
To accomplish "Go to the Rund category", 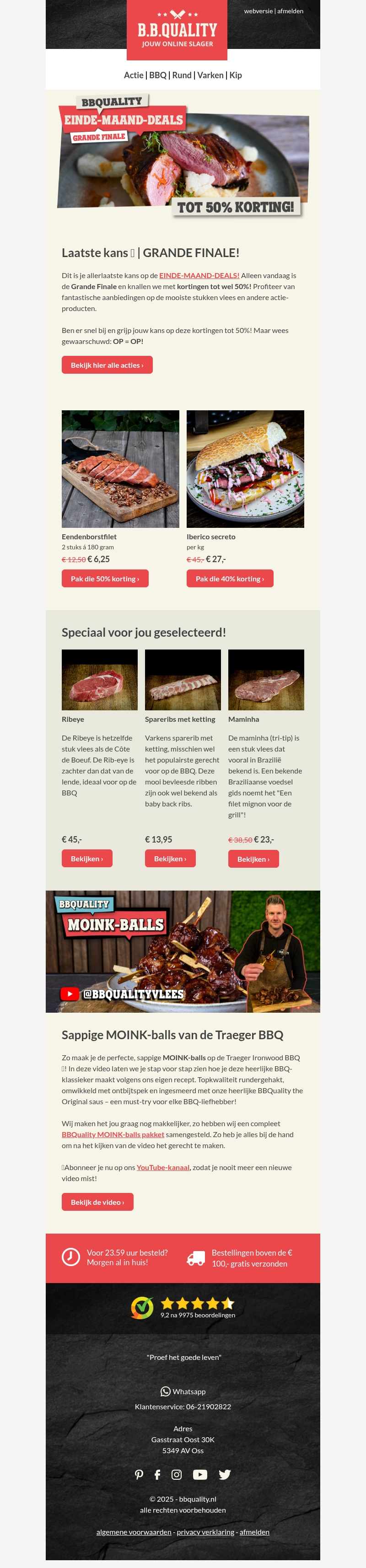I will [x=182, y=75].
